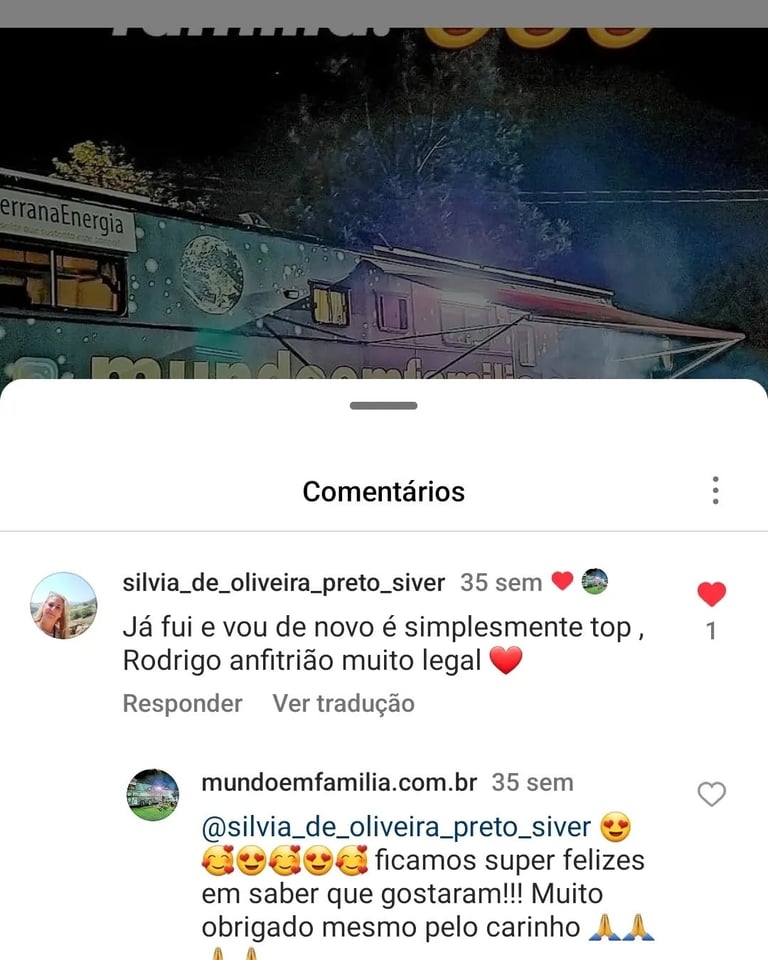Open the username silvia_de_oliveira_preto_siver
This screenshot has width=768, height=960.
coord(283,582)
